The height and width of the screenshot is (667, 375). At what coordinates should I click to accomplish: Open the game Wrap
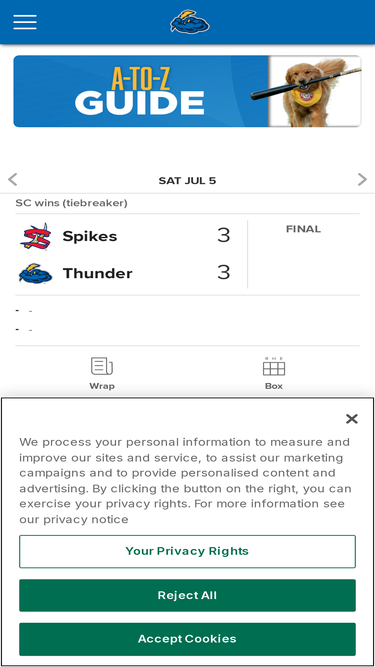(x=102, y=373)
